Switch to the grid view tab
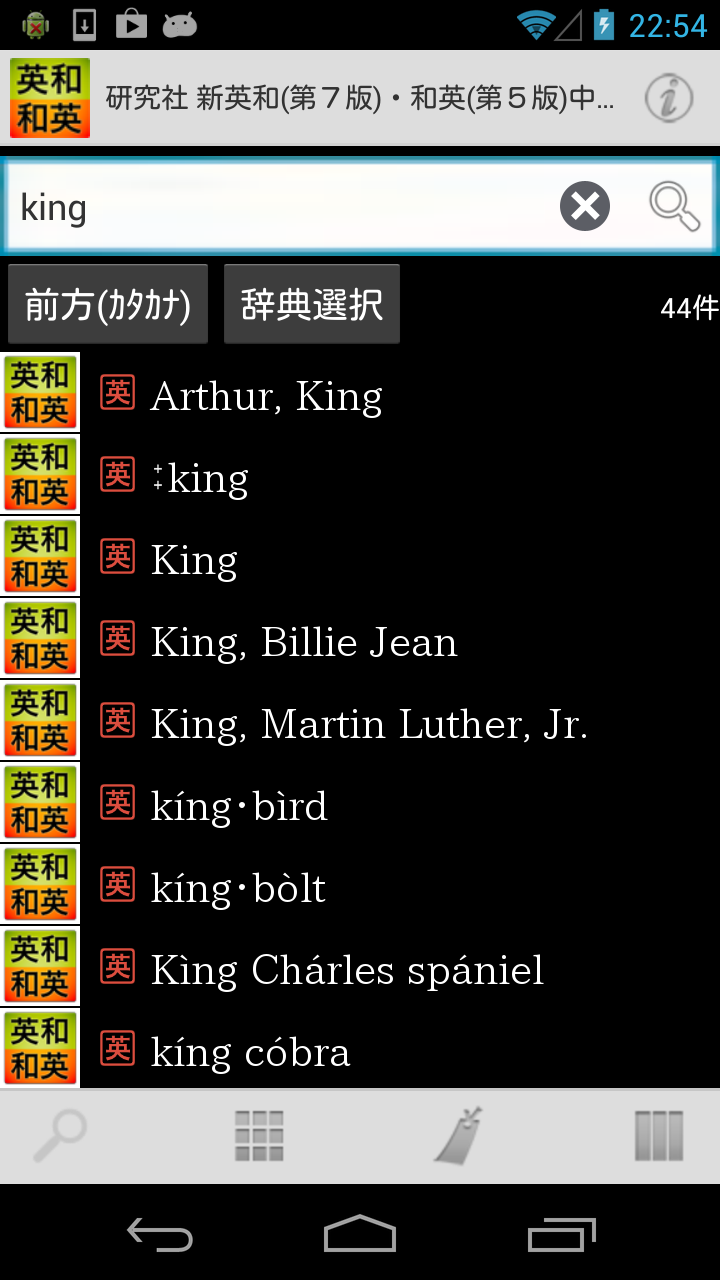 [x=259, y=1136]
